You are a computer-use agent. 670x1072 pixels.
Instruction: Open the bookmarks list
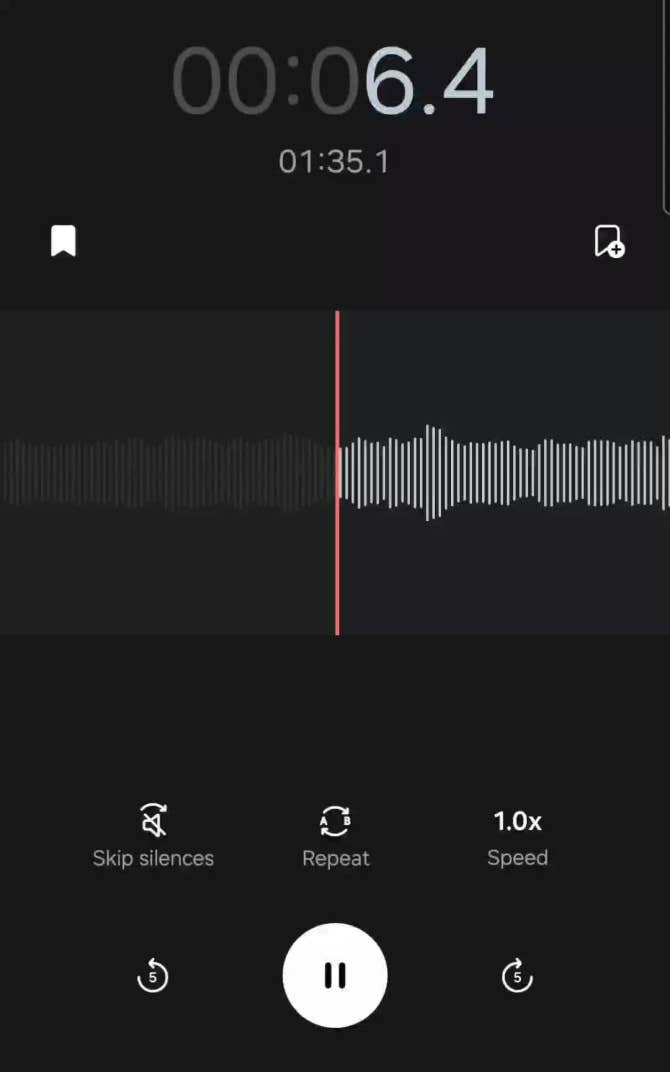click(64, 241)
